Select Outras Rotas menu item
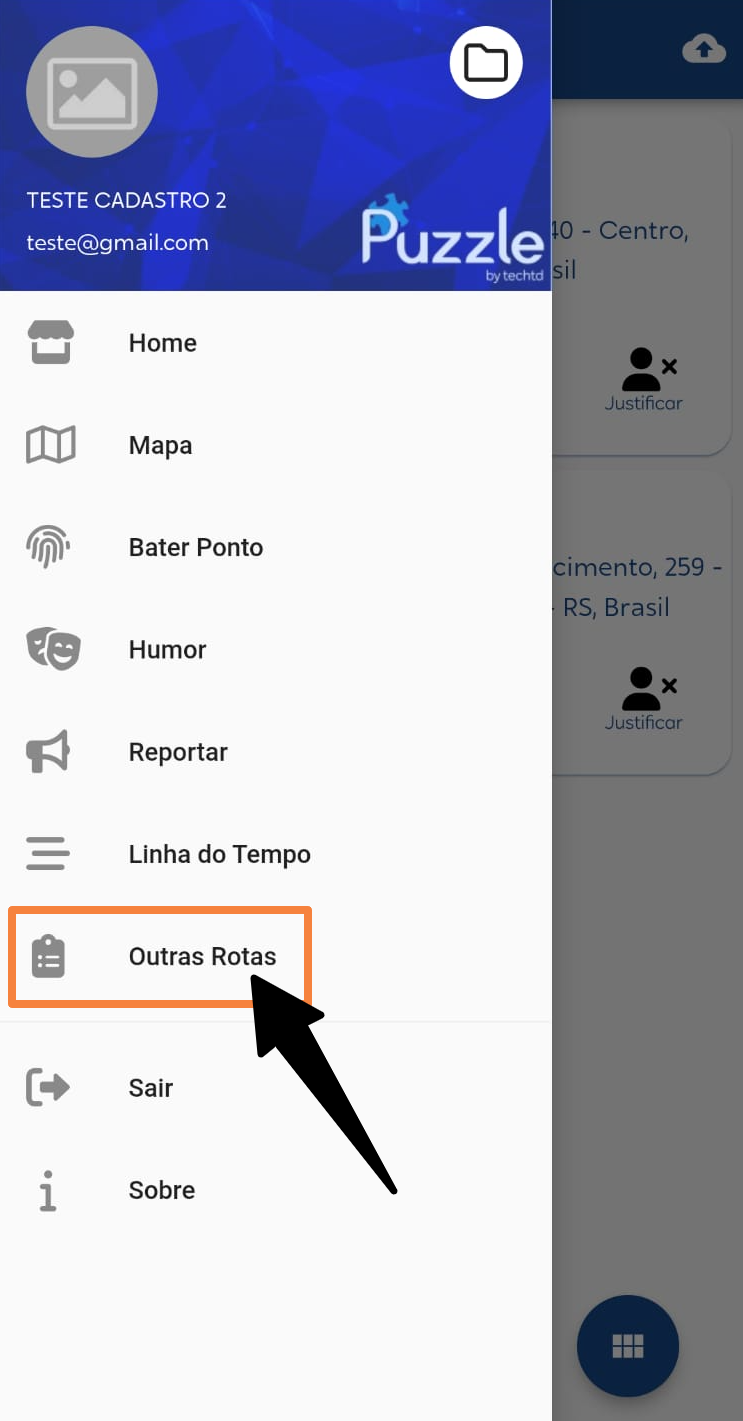The width and height of the screenshot is (743, 1421). tap(202, 957)
